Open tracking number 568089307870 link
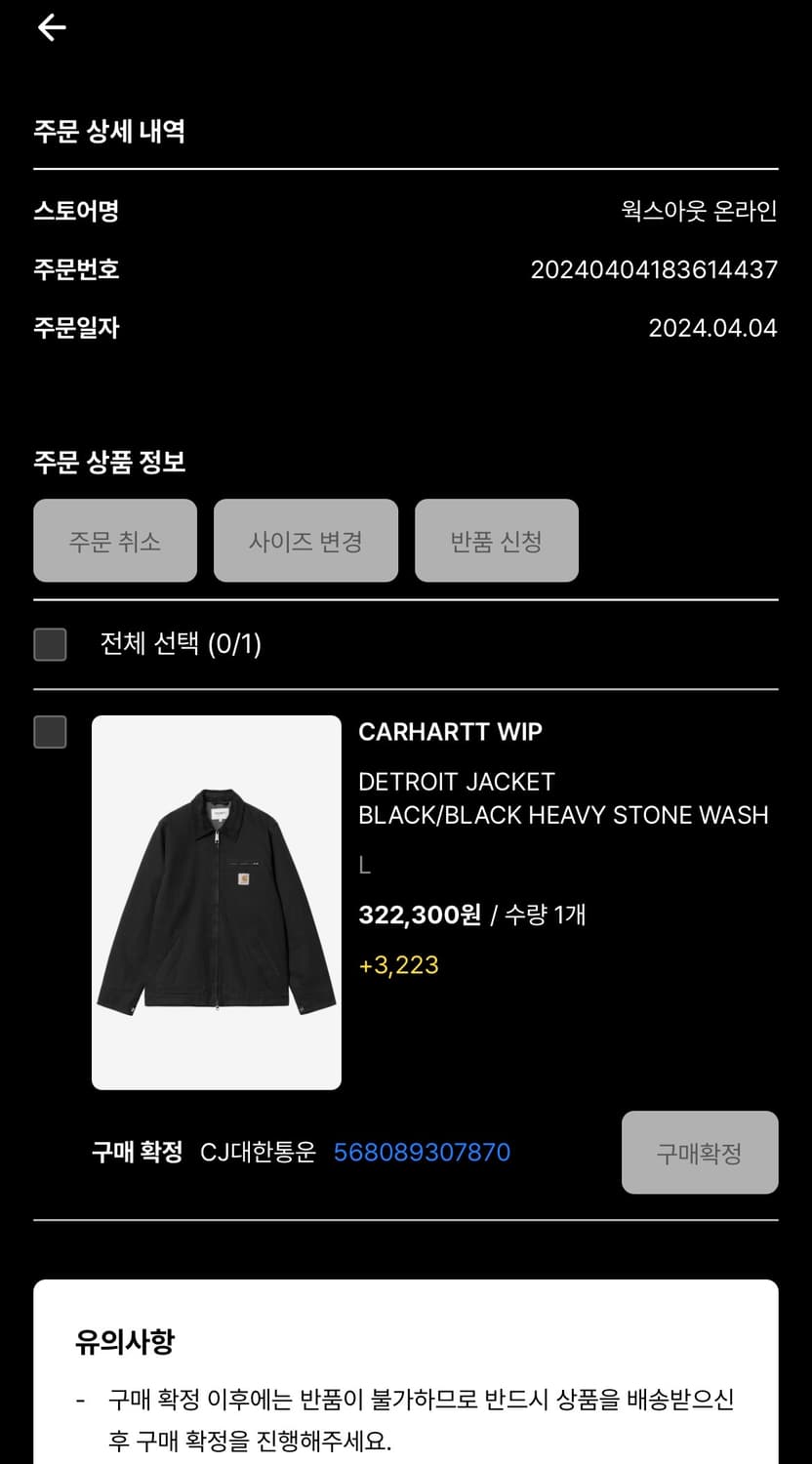The height and width of the screenshot is (1464, 812). pos(422,1152)
